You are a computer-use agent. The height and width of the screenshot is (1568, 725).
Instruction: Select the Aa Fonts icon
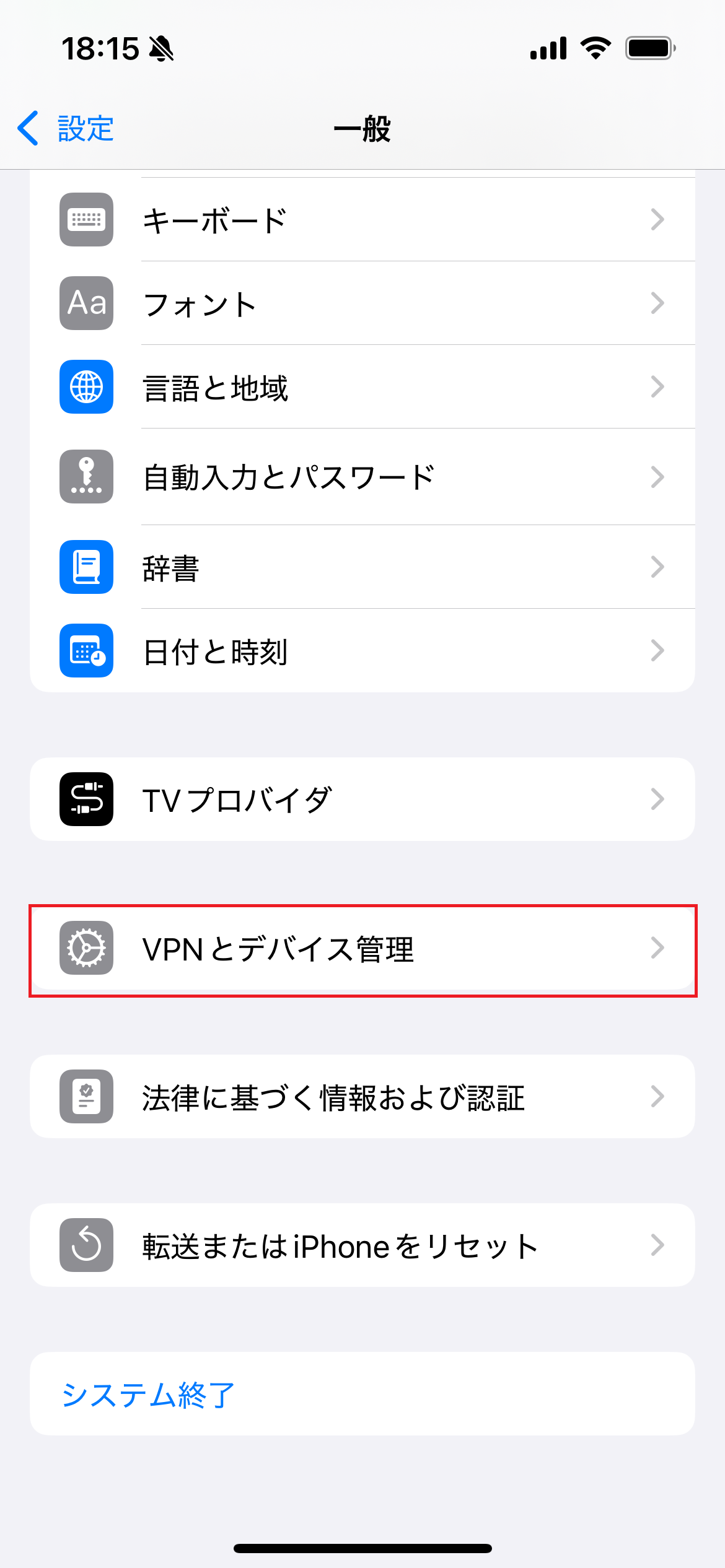tap(86, 303)
